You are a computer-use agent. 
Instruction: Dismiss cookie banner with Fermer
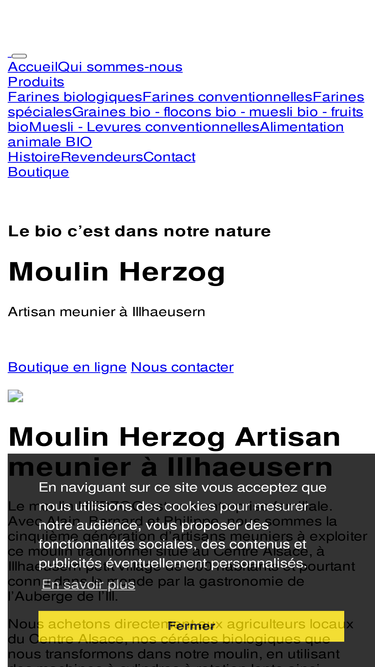[x=191, y=626]
